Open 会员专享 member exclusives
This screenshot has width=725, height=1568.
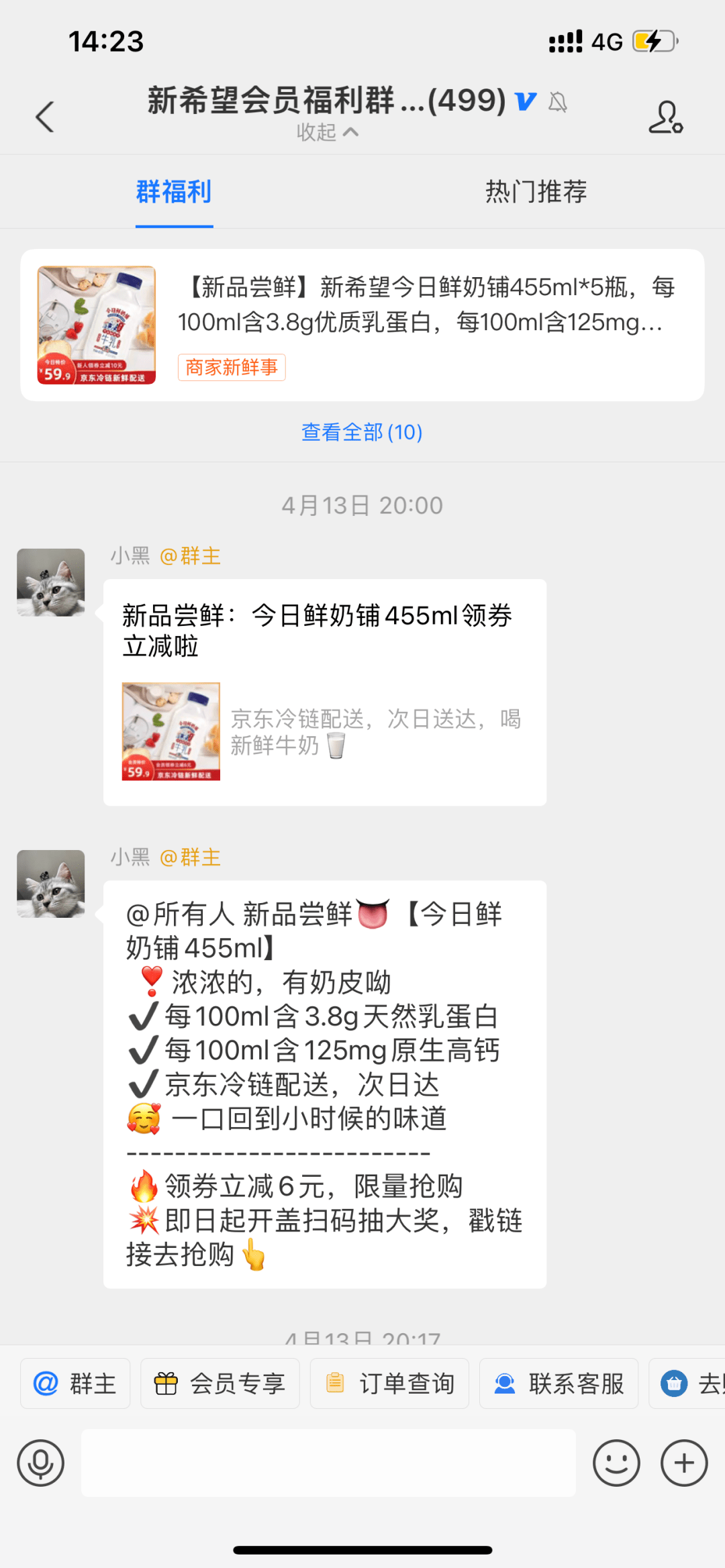tap(220, 1383)
